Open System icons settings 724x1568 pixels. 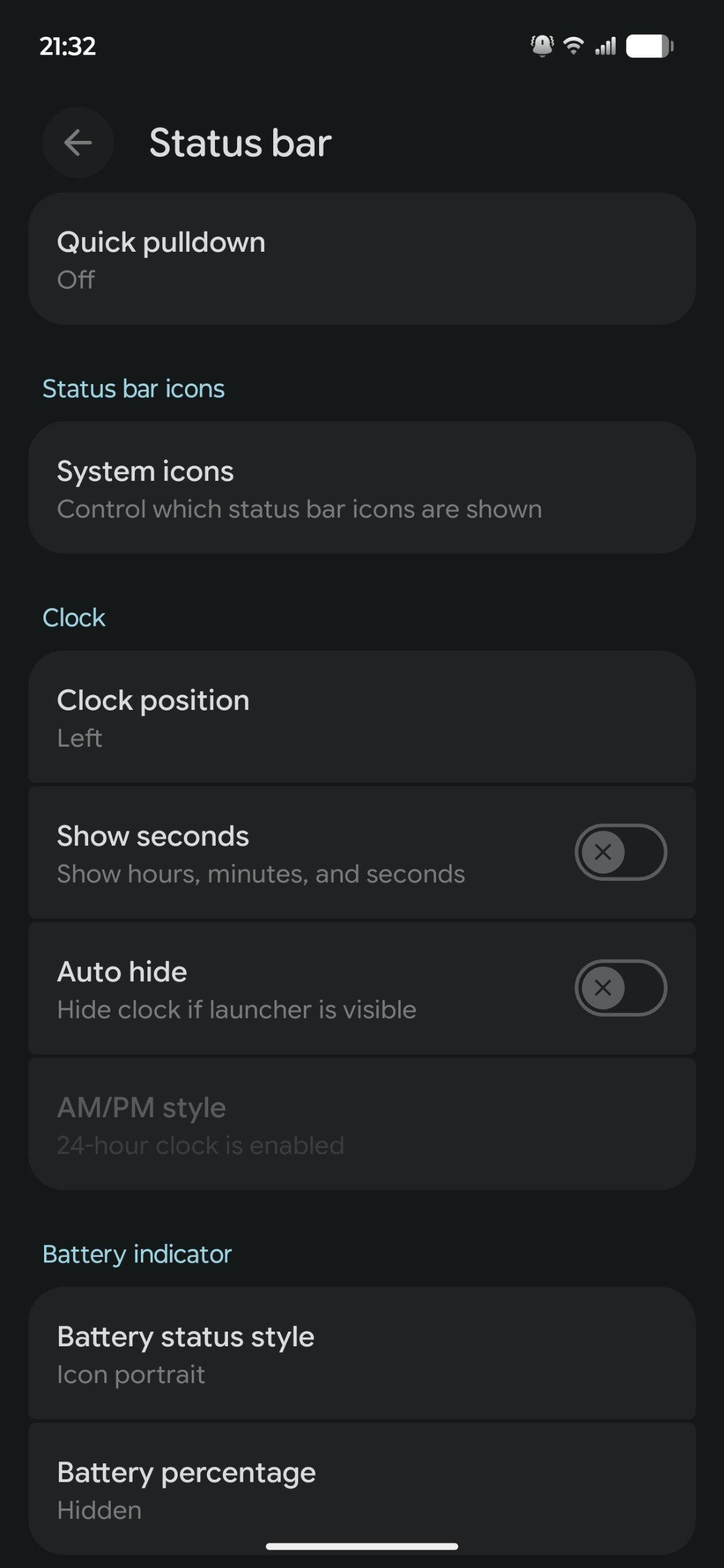[x=361, y=488]
